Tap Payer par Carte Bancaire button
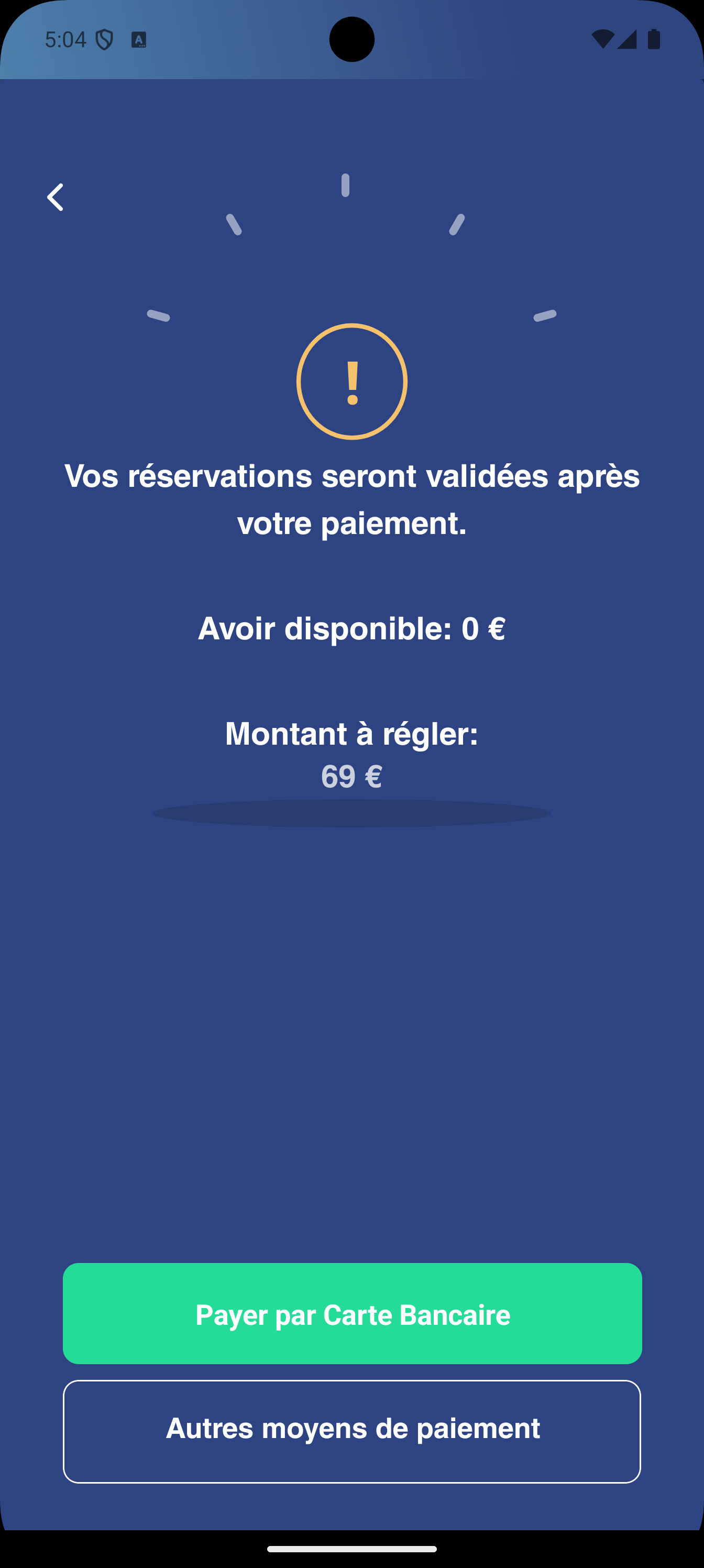 pos(353,1313)
